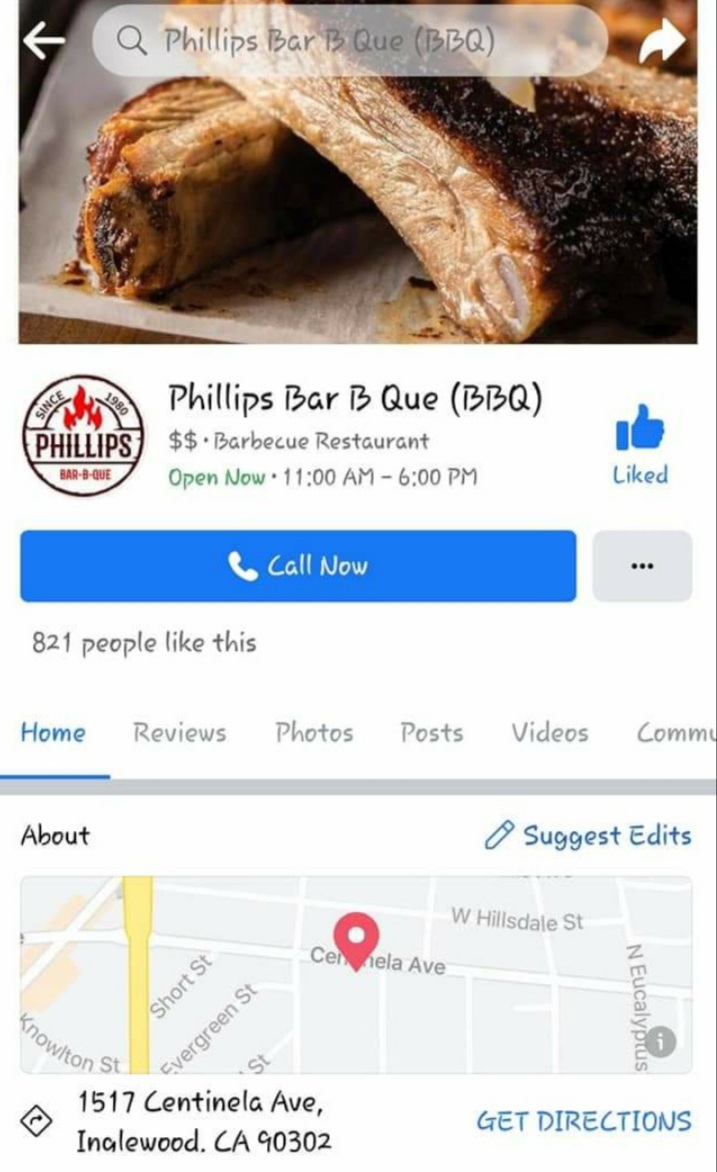The image size is (717, 1172).
Task: Tap GET DIRECTIONS to the restaurant
Action: (583, 1121)
